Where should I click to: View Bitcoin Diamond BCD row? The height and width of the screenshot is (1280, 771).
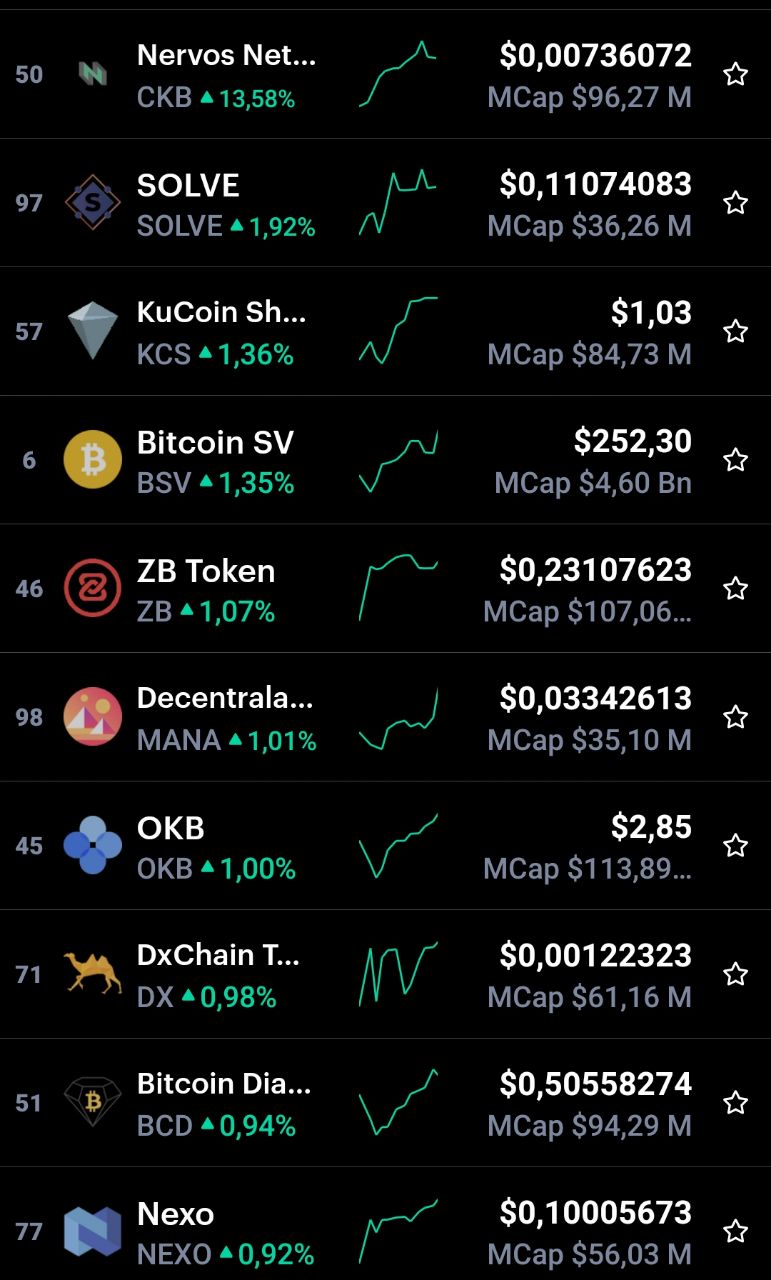385,1102
